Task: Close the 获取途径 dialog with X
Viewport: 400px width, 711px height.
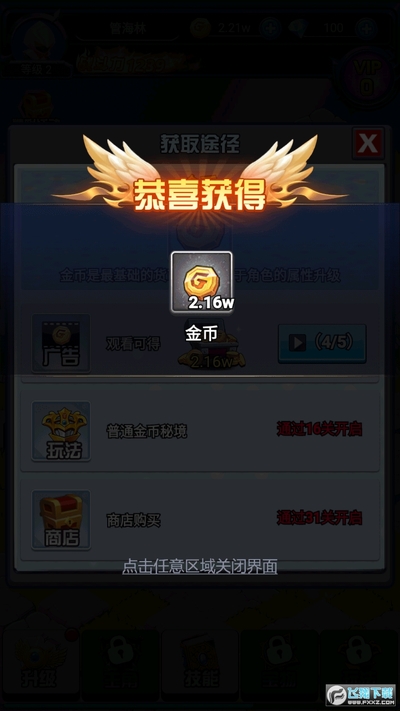Action: (x=368, y=143)
